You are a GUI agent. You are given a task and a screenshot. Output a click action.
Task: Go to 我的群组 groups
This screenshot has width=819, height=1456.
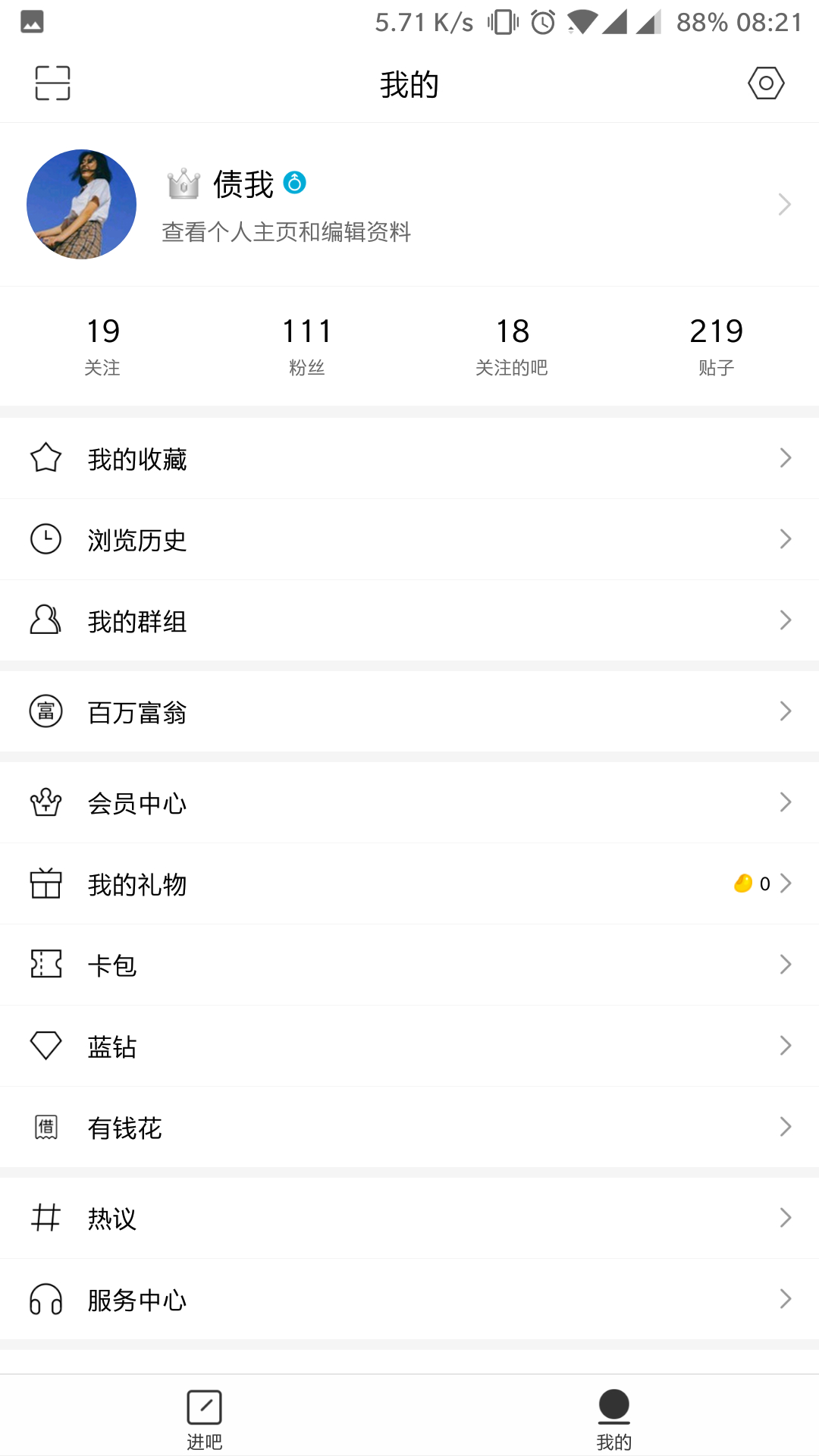pos(409,620)
